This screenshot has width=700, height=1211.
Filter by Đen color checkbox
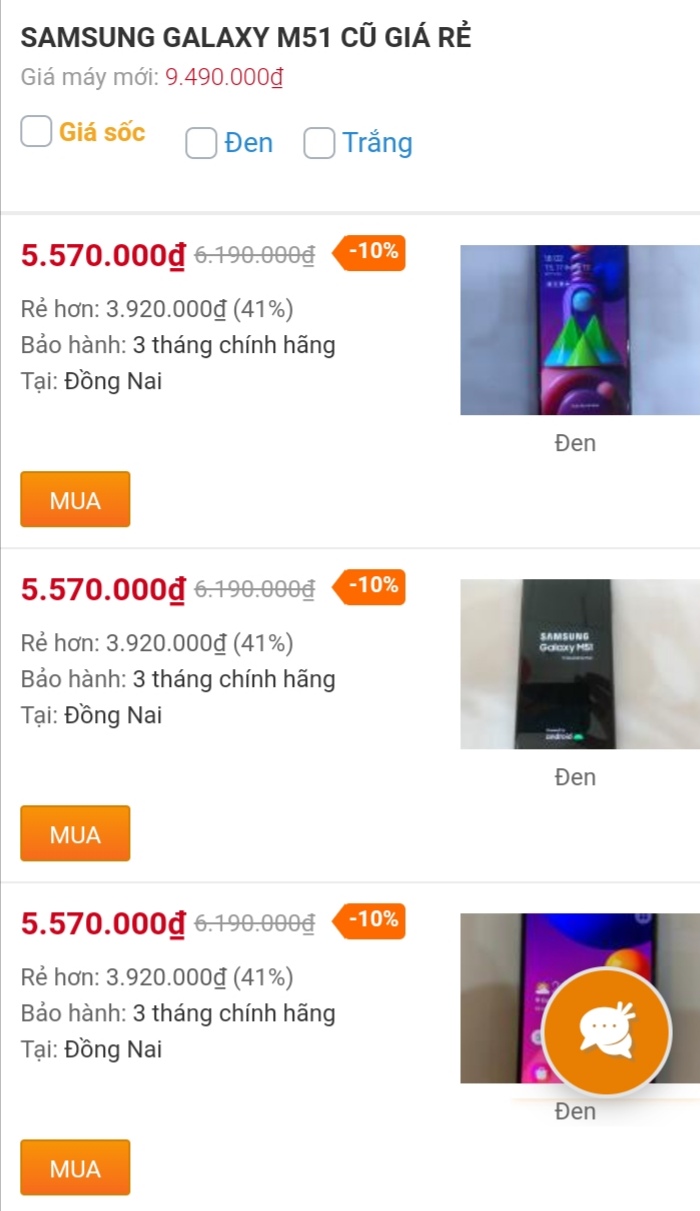[x=202, y=143]
